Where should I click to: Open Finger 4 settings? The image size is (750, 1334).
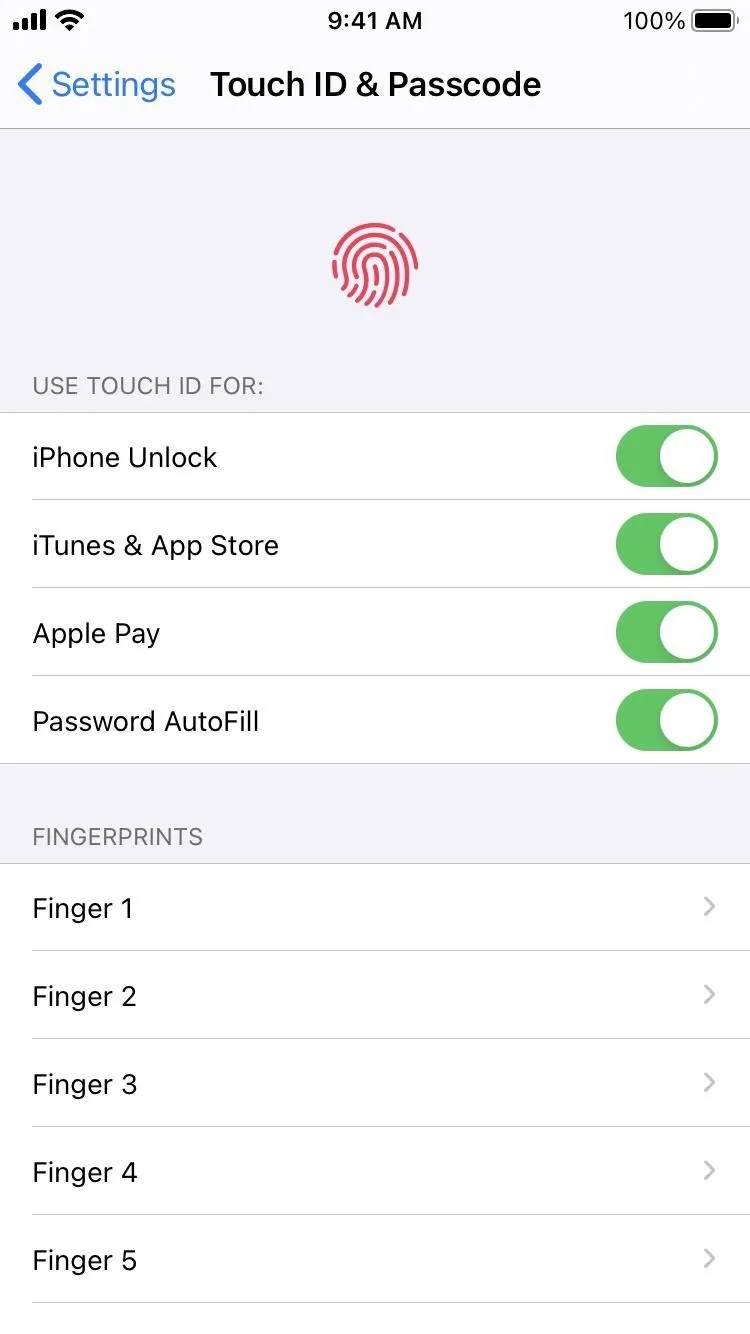375,1172
